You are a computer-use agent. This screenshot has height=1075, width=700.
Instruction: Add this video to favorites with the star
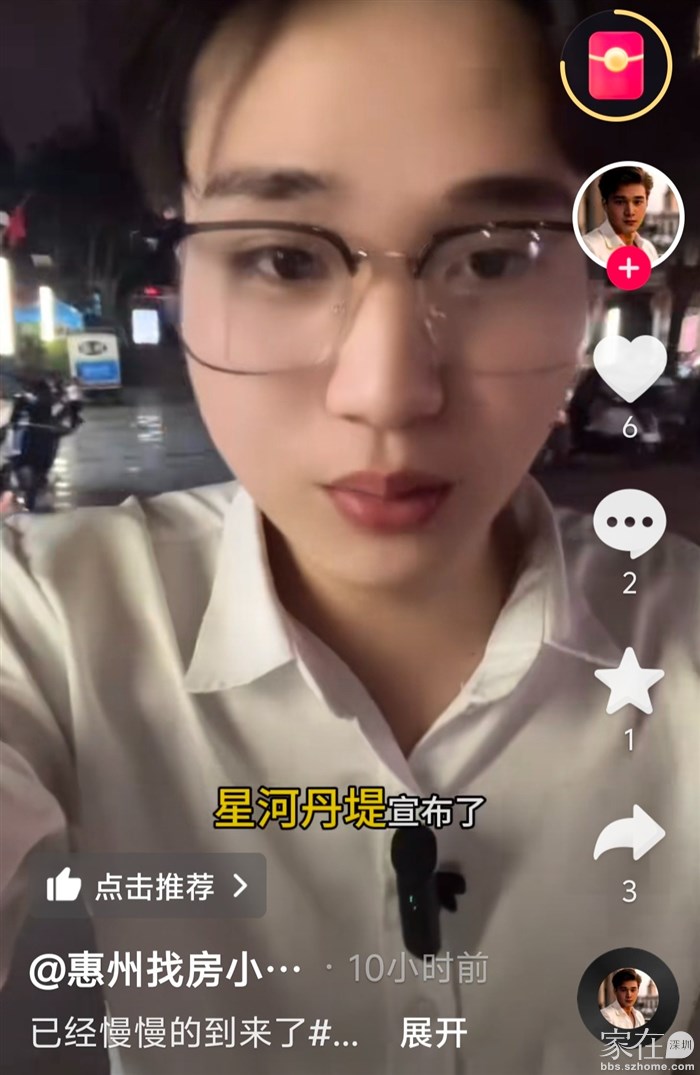tap(629, 681)
